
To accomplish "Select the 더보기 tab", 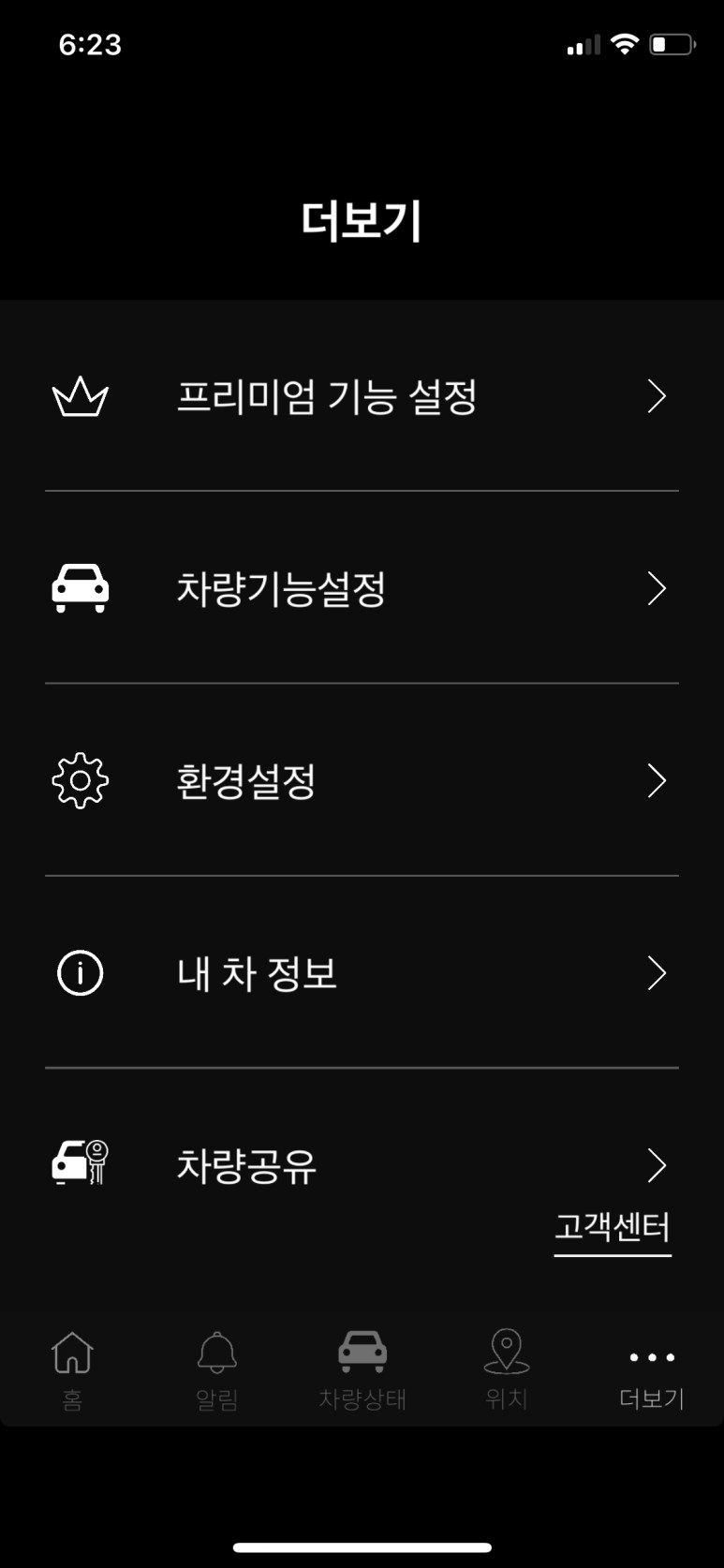I will [x=651, y=1370].
